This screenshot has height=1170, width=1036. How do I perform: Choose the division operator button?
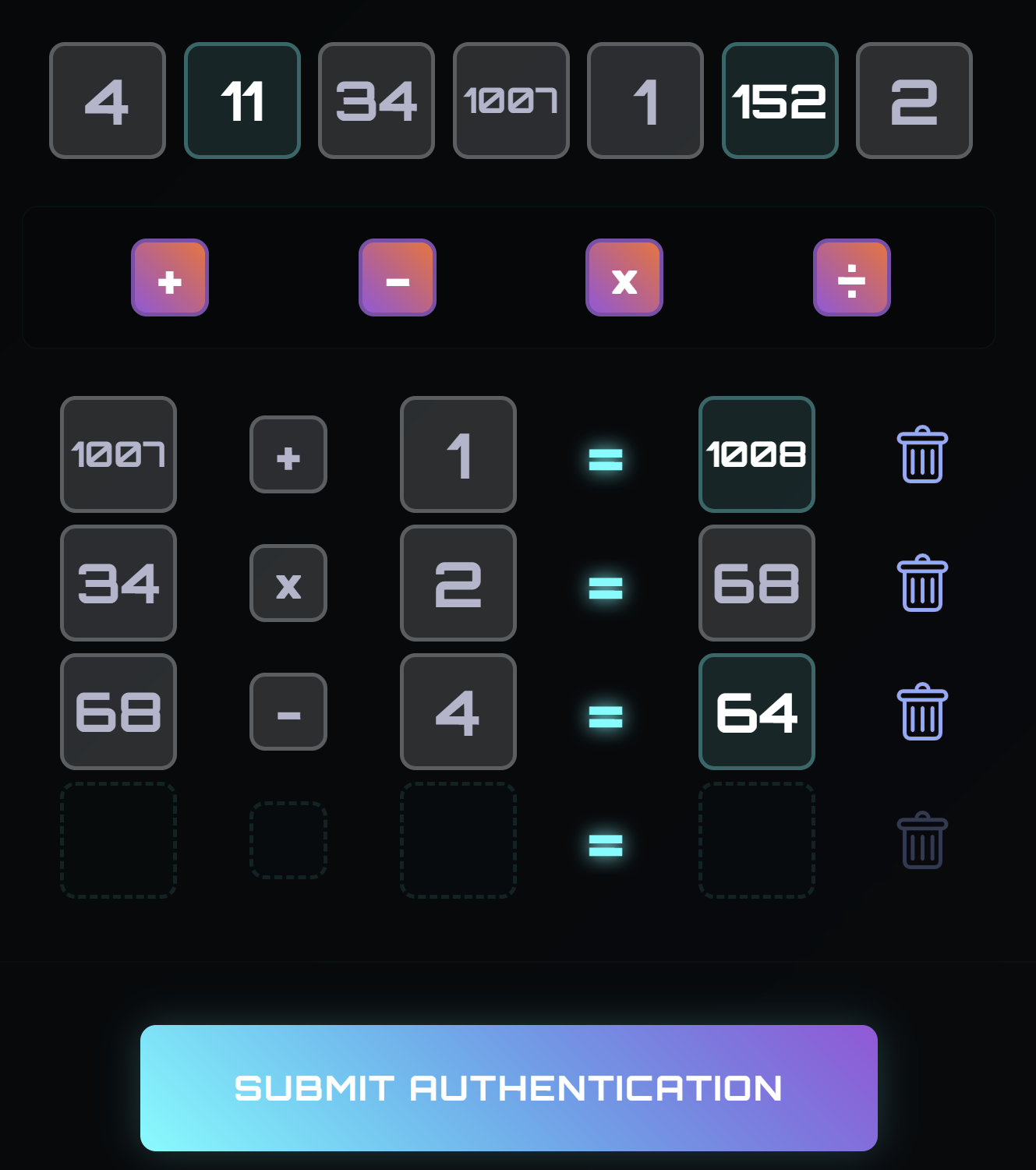[851, 277]
